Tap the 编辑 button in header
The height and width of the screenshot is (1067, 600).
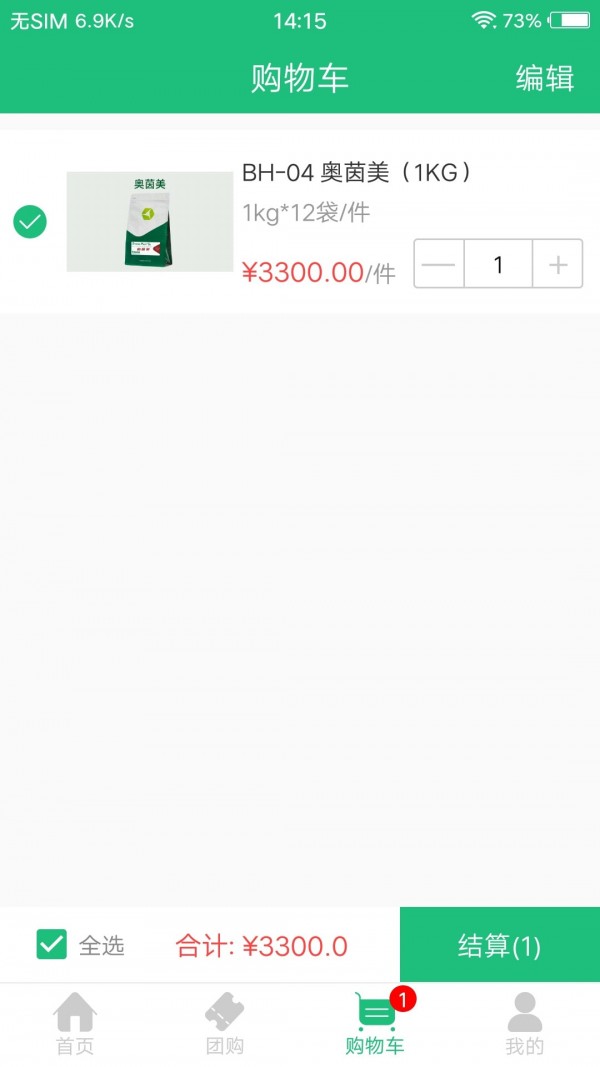(544, 78)
